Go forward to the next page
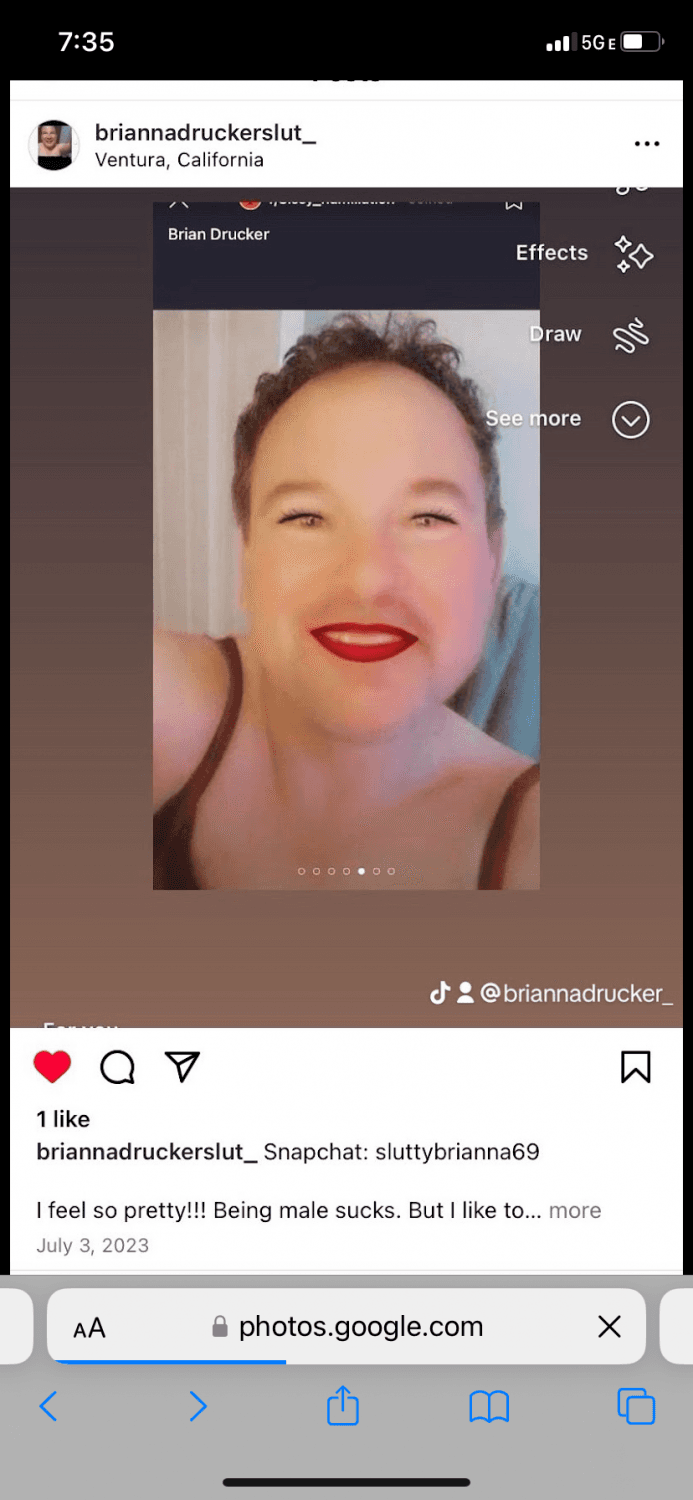The height and width of the screenshot is (1500, 693). click(x=198, y=1407)
